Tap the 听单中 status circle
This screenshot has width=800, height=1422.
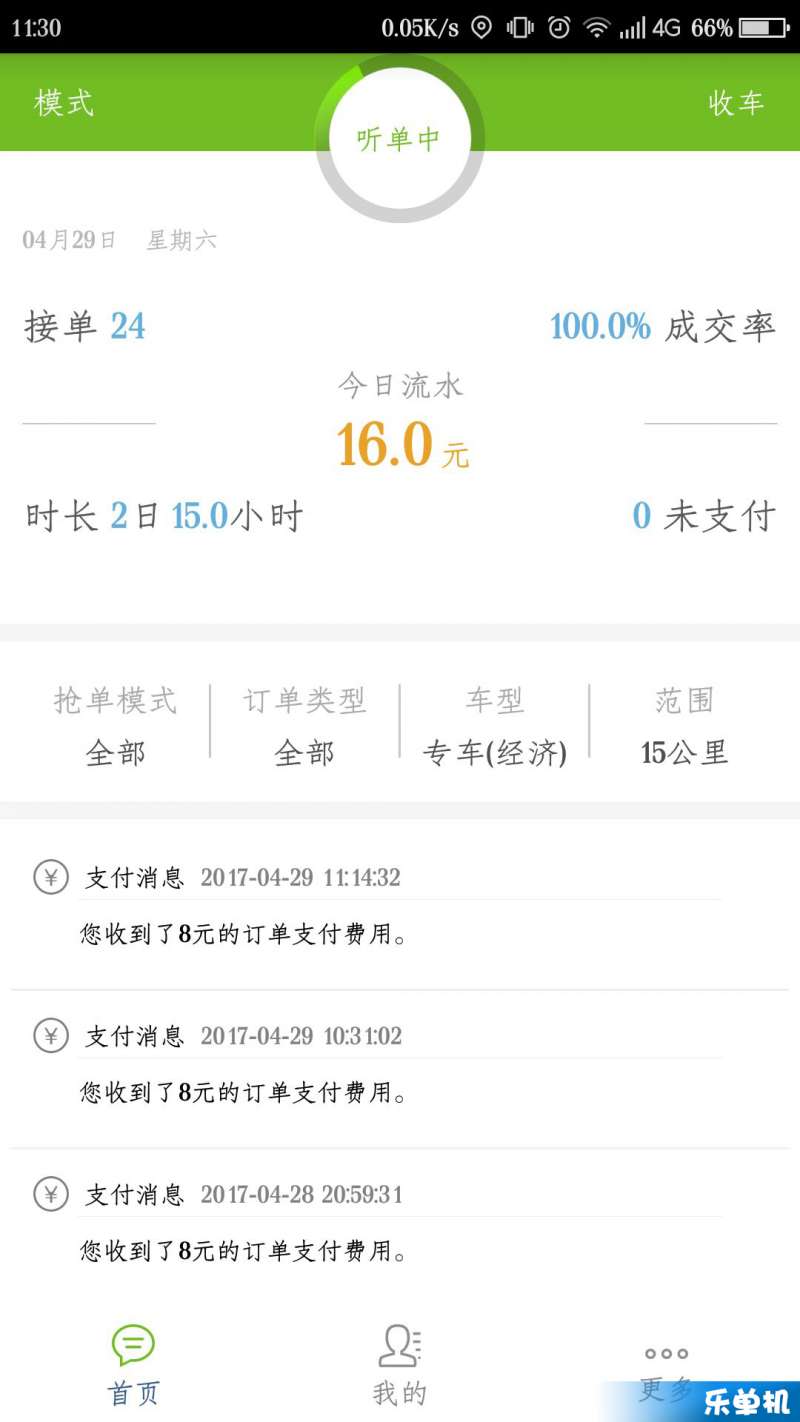[x=399, y=139]
